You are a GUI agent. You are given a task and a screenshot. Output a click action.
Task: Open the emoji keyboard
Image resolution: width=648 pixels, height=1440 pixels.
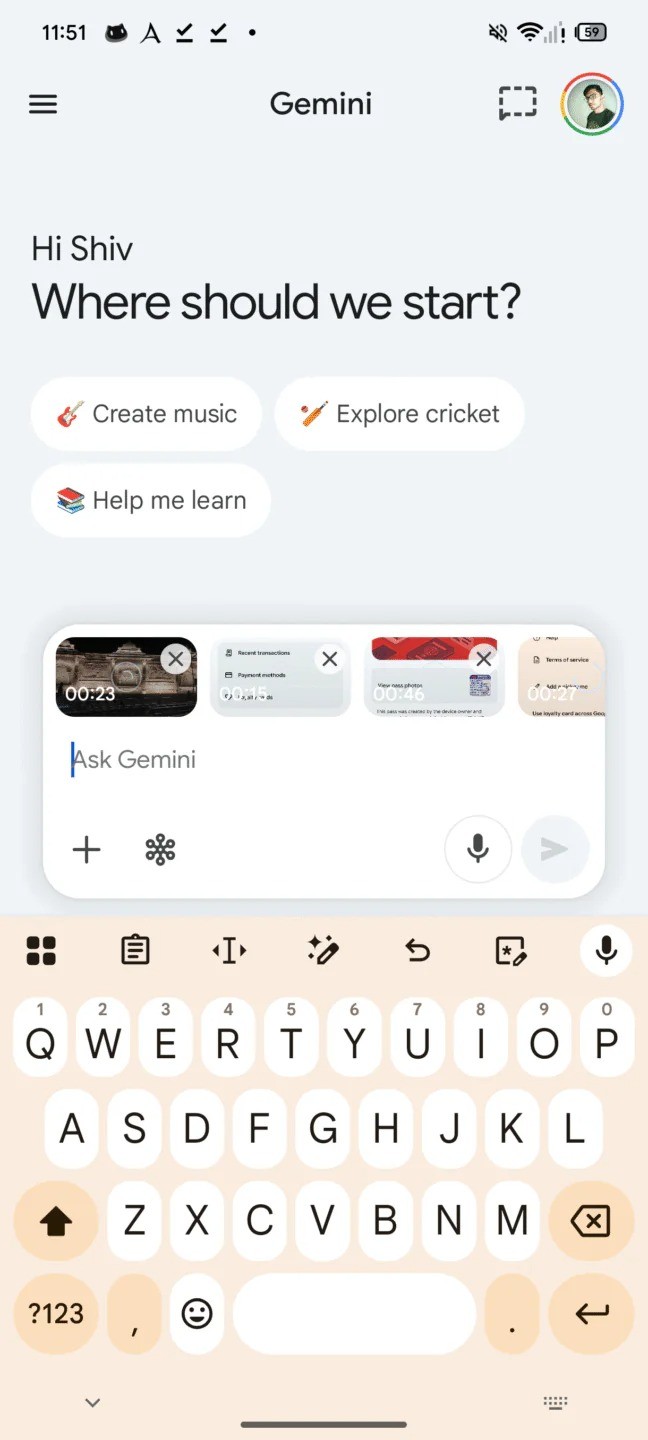coord(197,1313)
